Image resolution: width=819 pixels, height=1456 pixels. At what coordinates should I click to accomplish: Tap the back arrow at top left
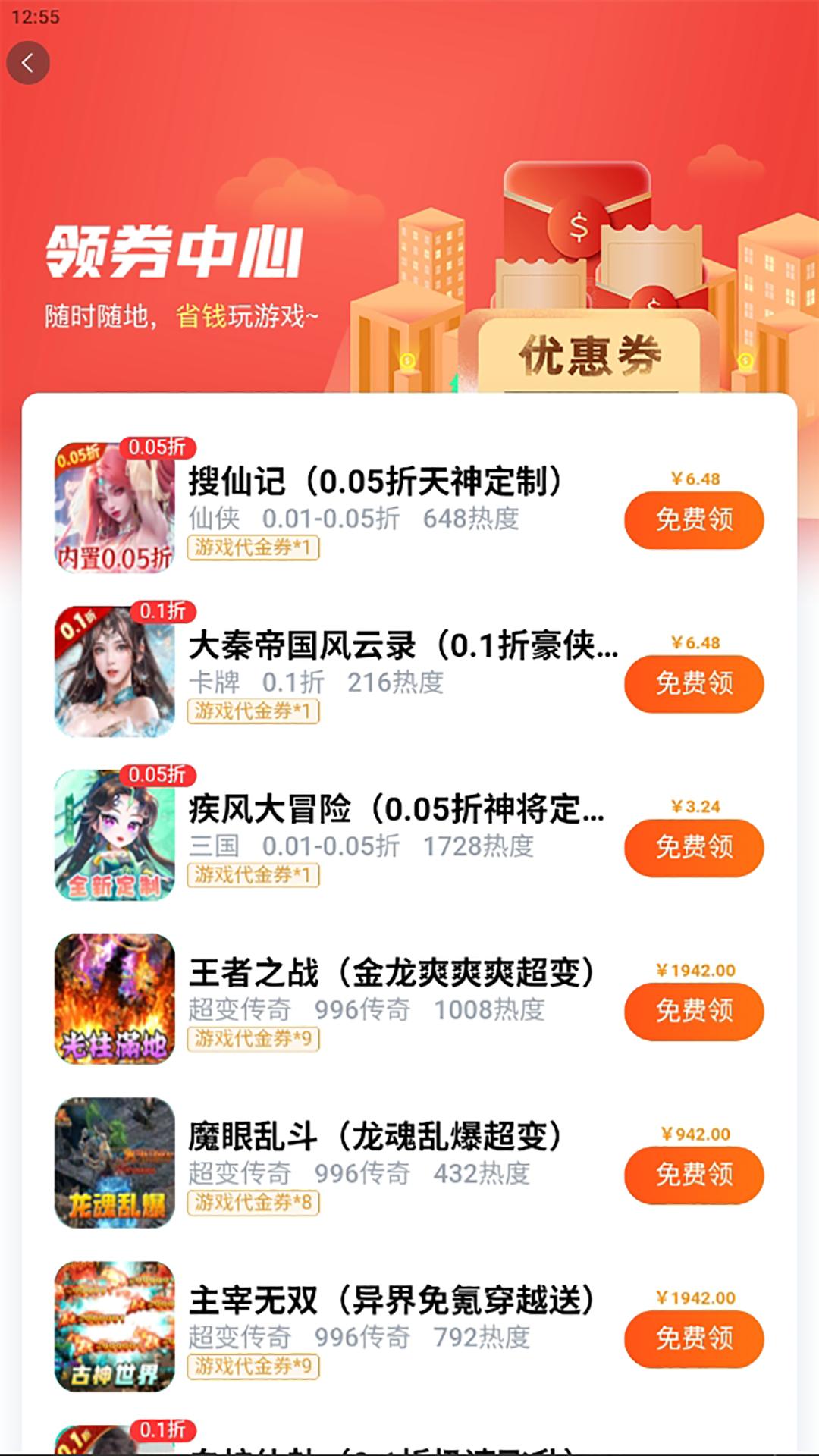(x=30, y=63)
